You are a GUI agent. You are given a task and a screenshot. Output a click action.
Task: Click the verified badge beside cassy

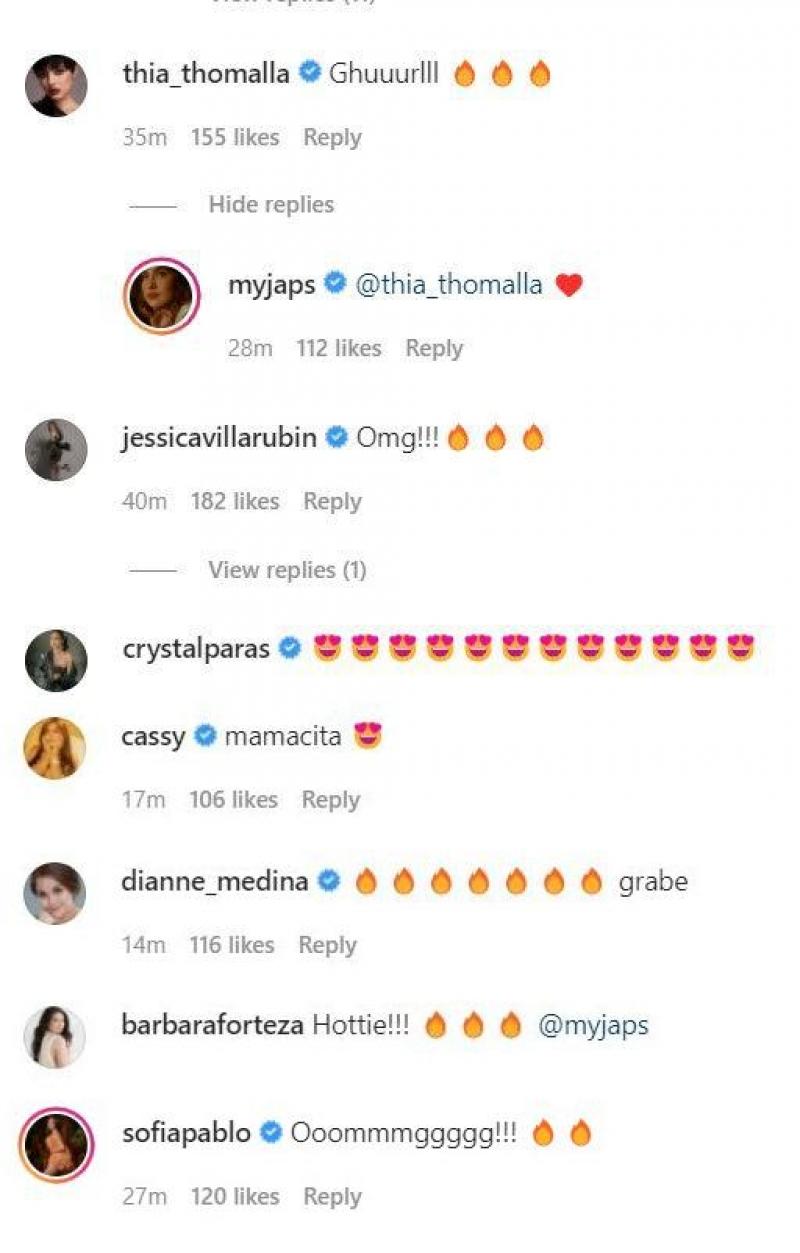click(206, 733)
